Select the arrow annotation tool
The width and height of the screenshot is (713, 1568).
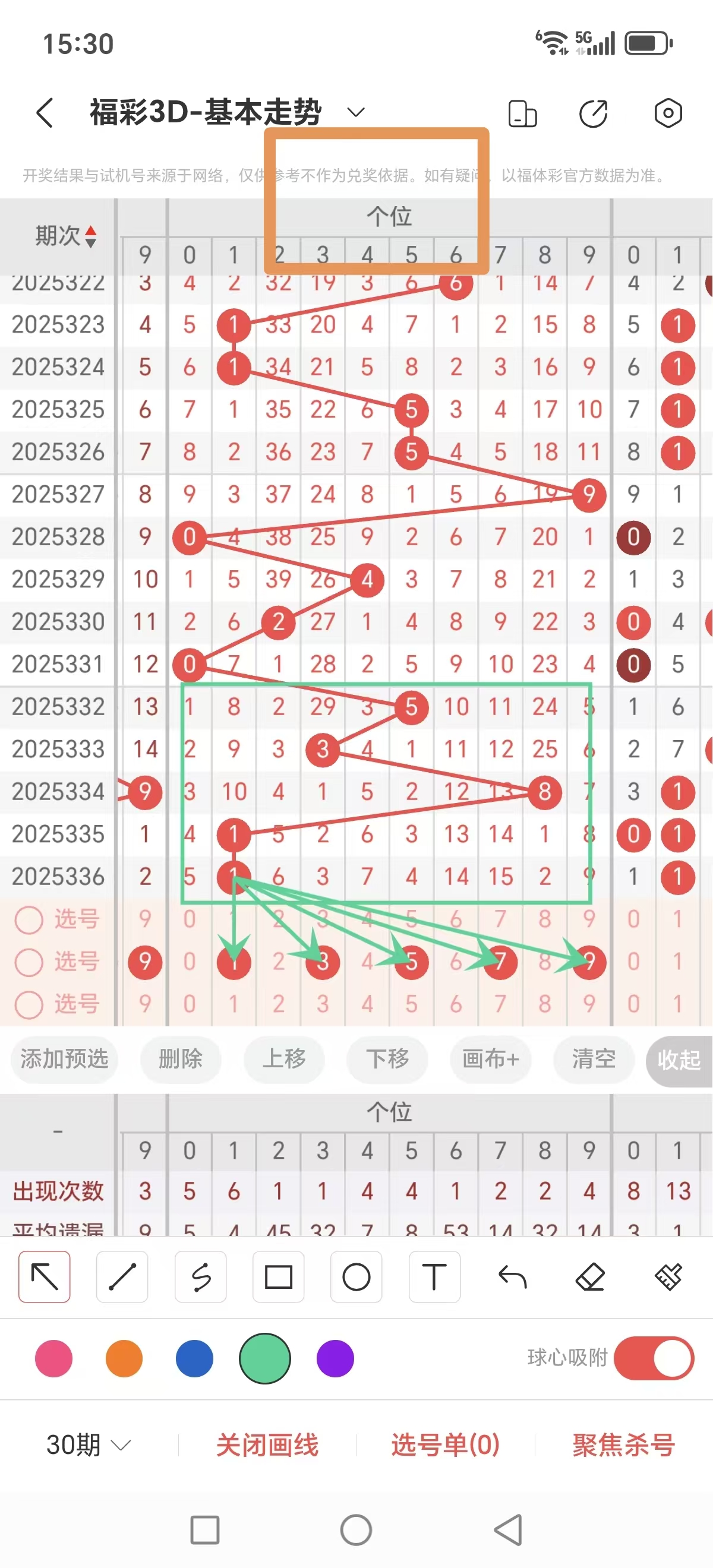point(44,1277)
